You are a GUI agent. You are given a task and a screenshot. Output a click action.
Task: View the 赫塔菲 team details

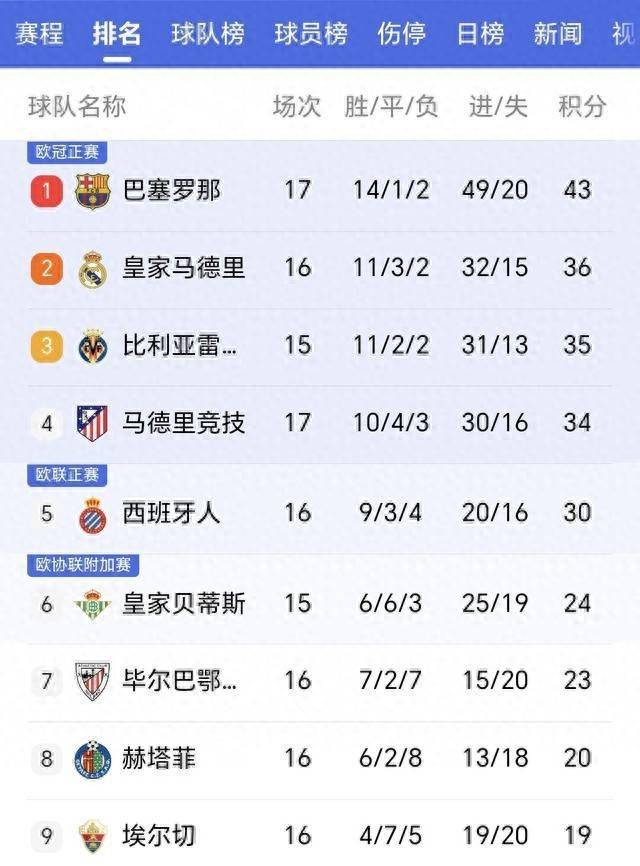[159, 758]
